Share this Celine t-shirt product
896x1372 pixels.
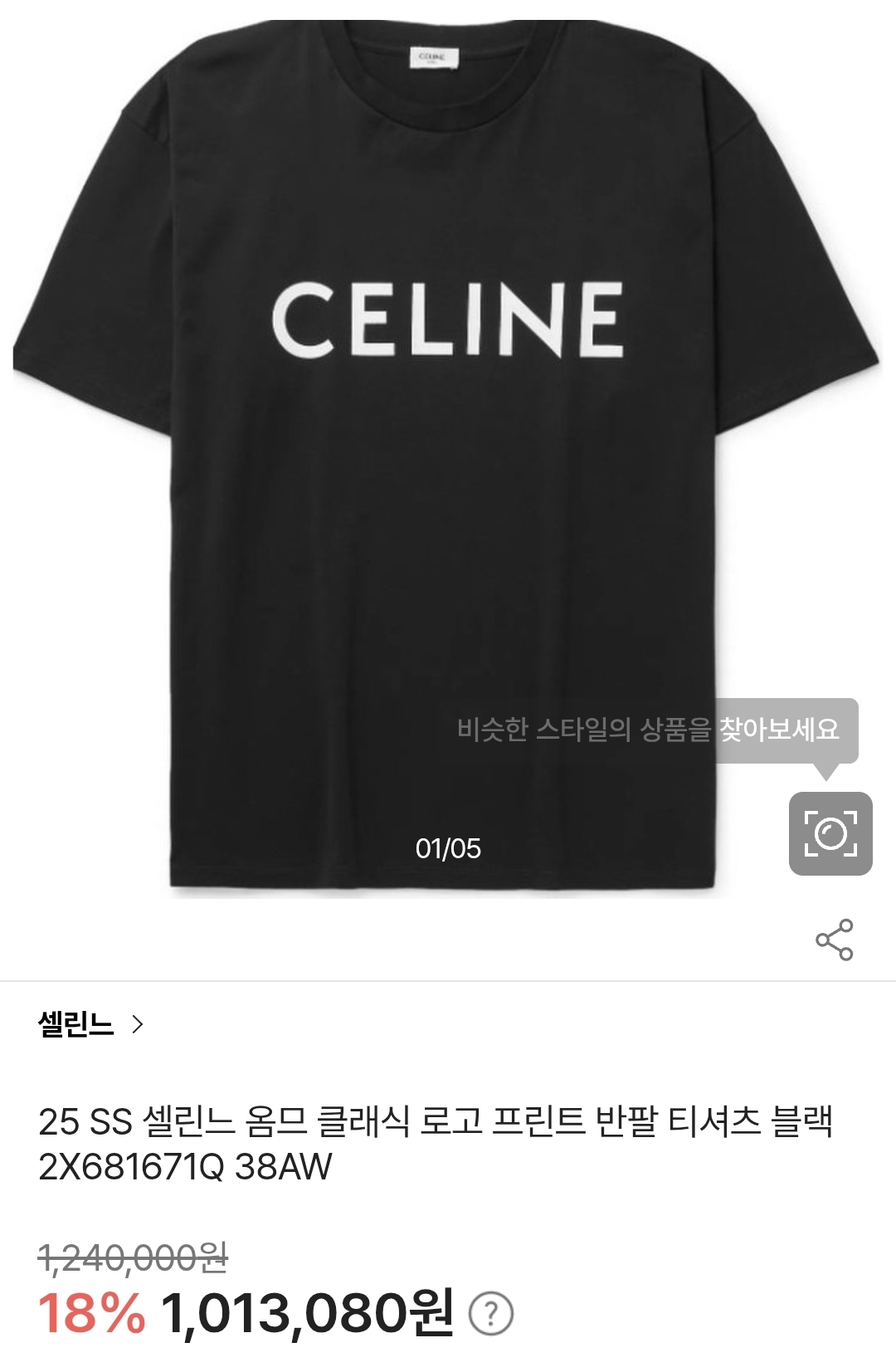point(834,940)
